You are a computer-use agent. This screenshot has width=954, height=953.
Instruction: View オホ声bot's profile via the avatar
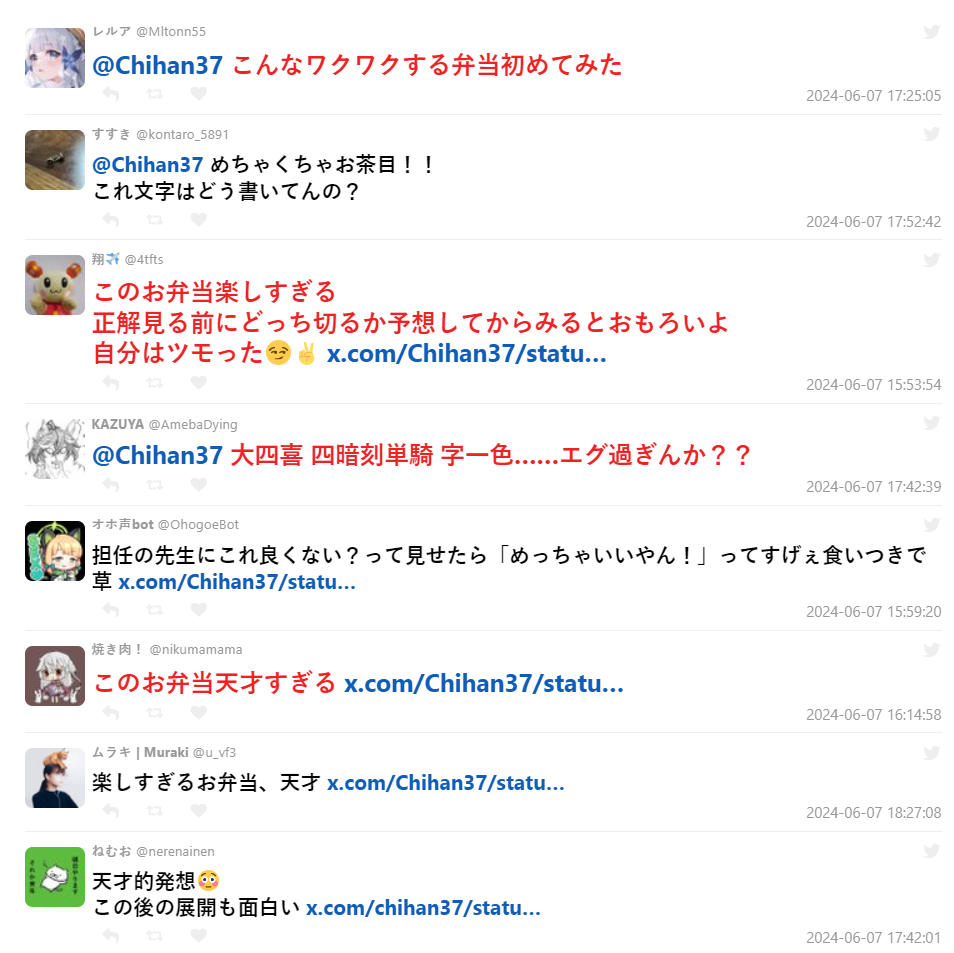(55, 551)
